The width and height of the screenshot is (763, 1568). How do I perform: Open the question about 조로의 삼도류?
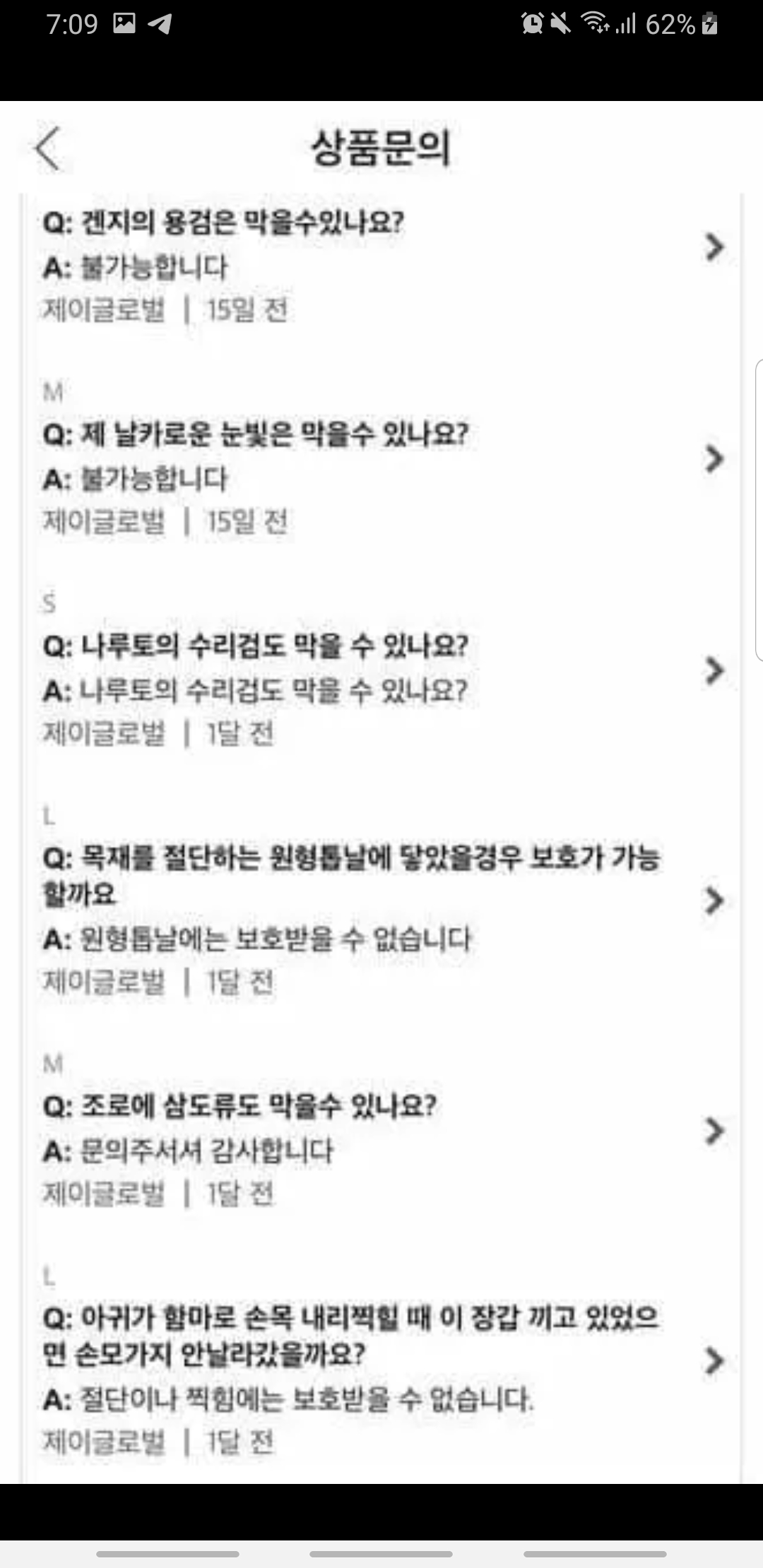(714, 1131)
